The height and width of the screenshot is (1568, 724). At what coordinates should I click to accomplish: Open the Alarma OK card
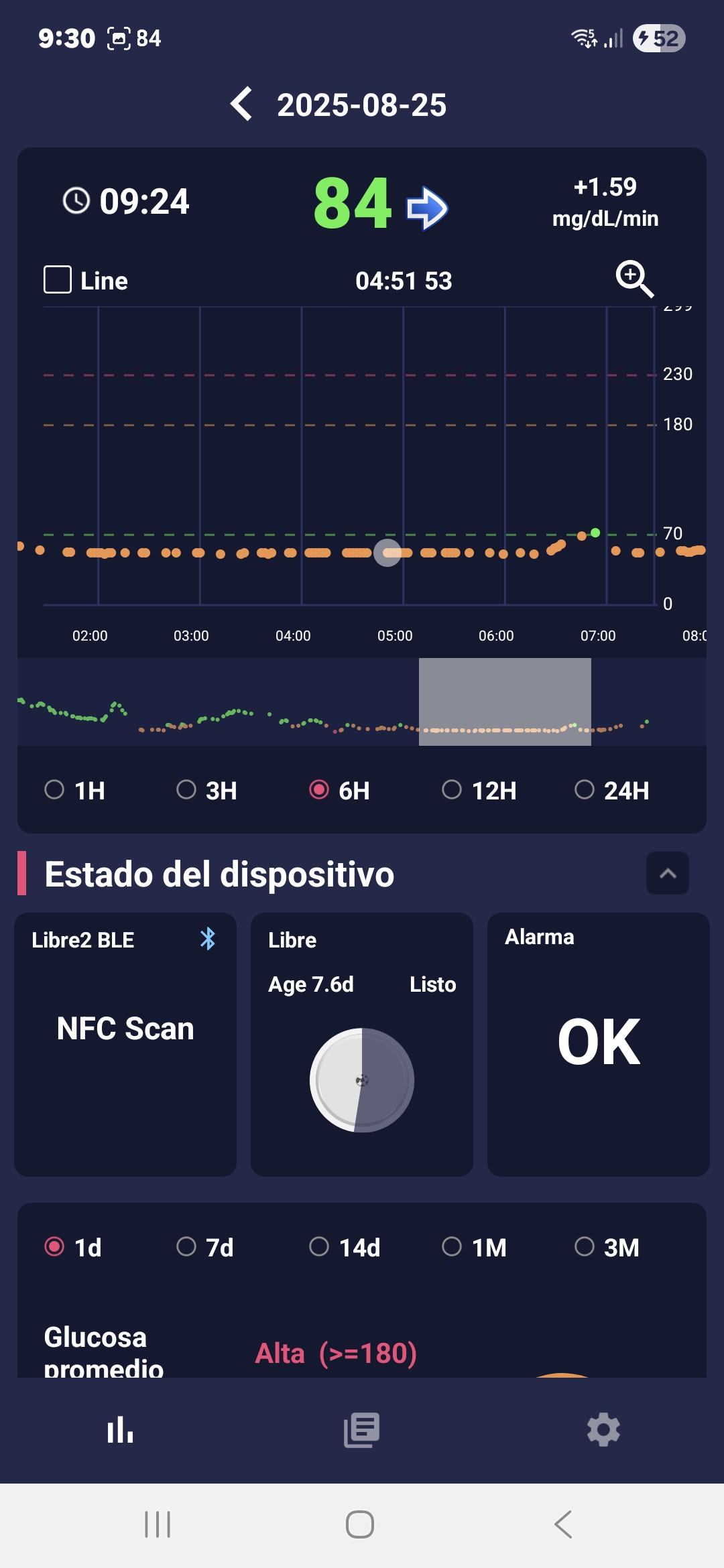tap(599, 1044)
